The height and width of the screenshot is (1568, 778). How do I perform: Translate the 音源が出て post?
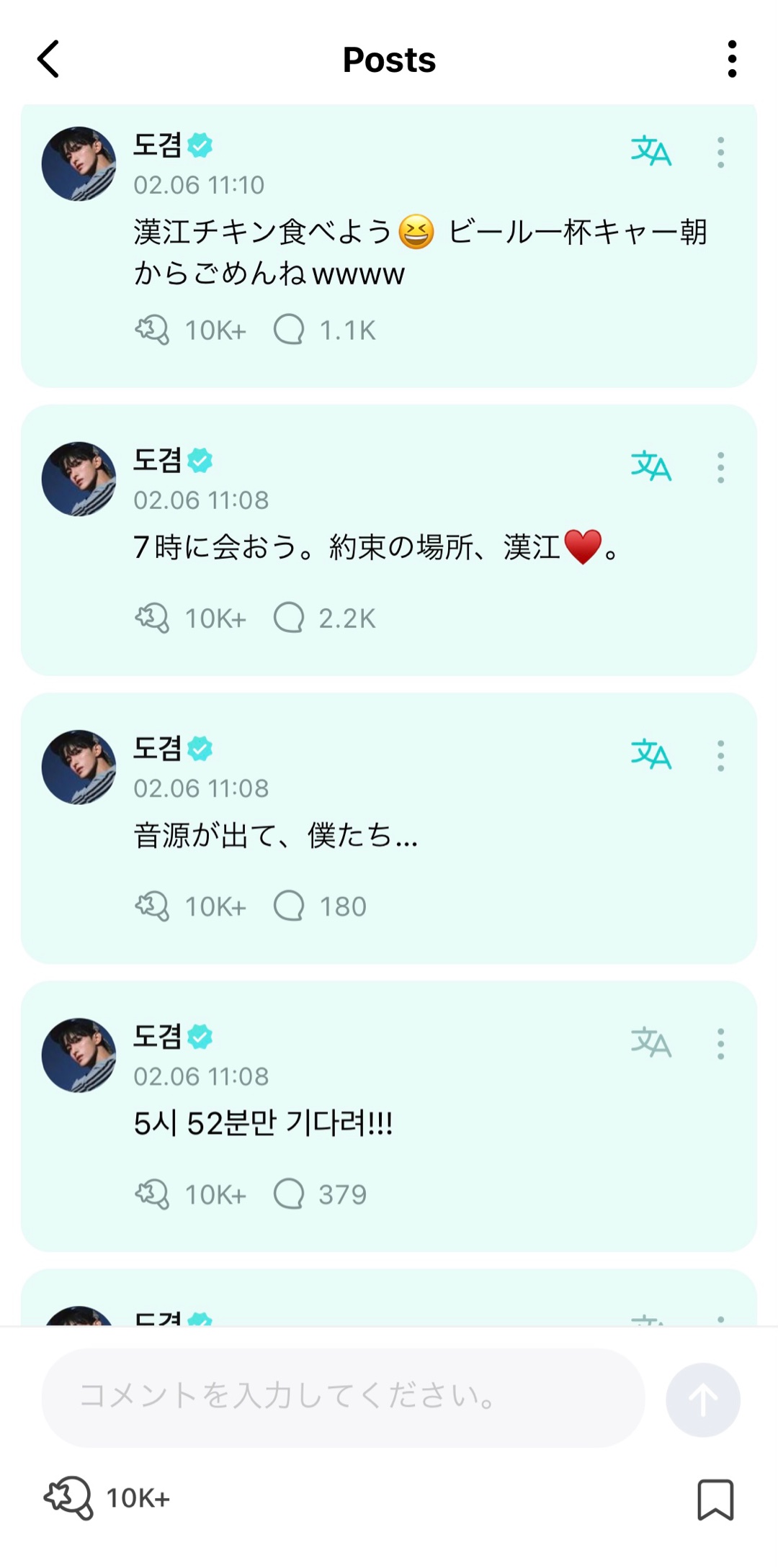click(x=650, y=754)
